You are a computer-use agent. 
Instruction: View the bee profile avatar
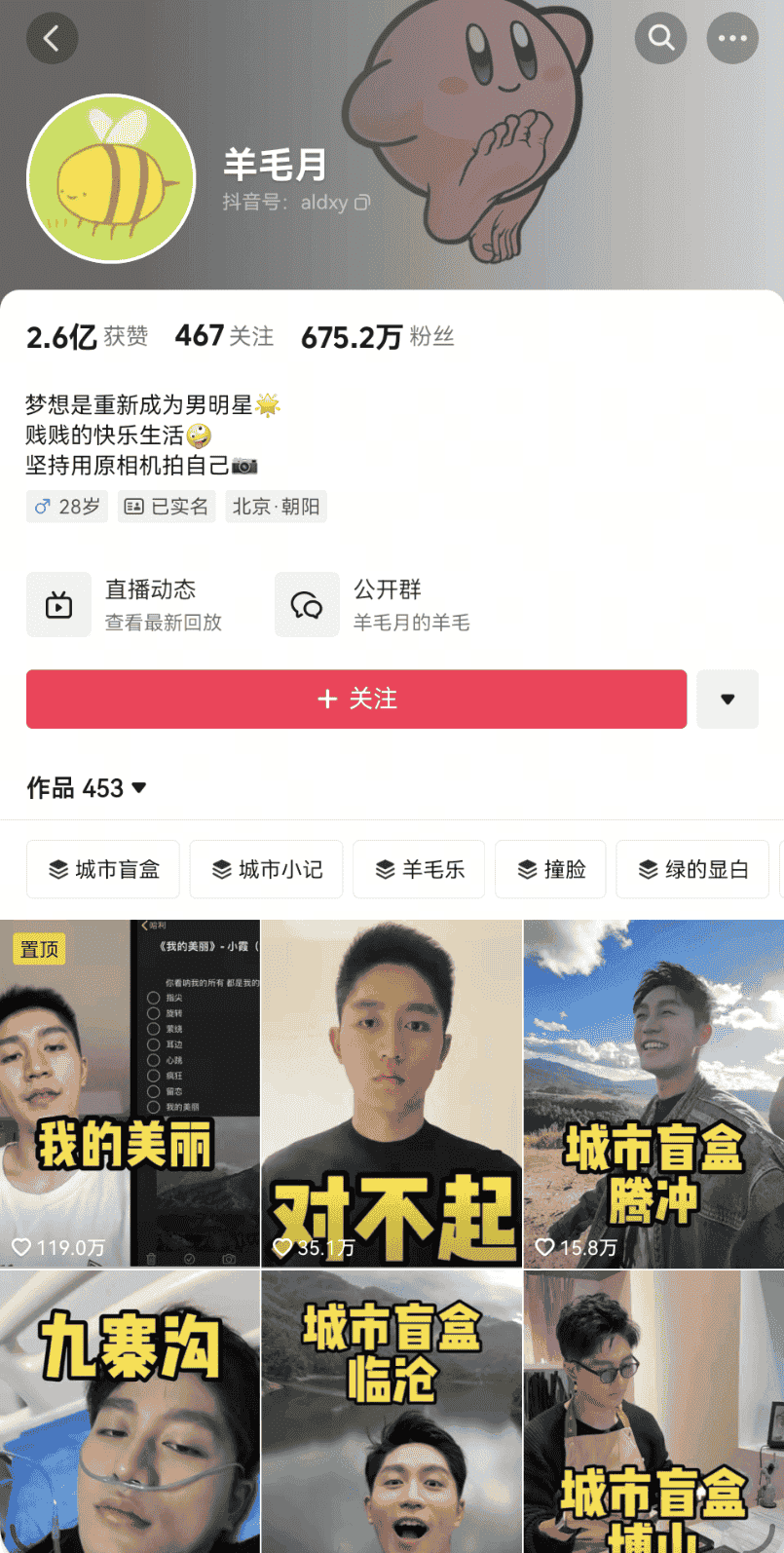[111, 179]
